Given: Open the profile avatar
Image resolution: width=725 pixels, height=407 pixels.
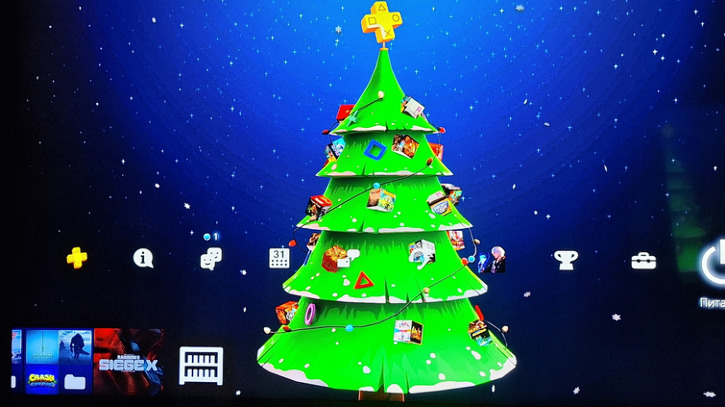Looking at the screenshot, I should (x=495, y=260).
